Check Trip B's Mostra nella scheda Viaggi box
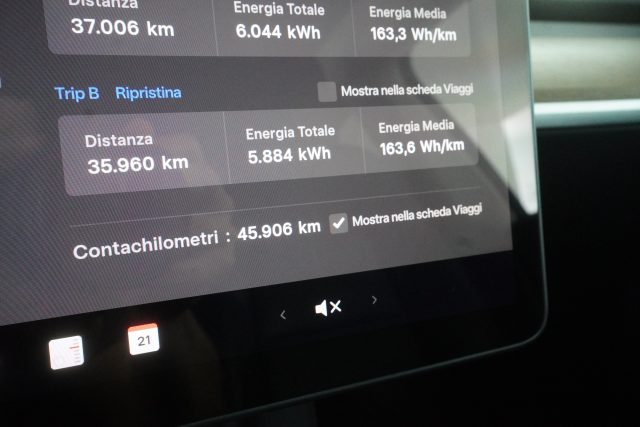Viewport: 640px width, 427px height. (326, 92)
